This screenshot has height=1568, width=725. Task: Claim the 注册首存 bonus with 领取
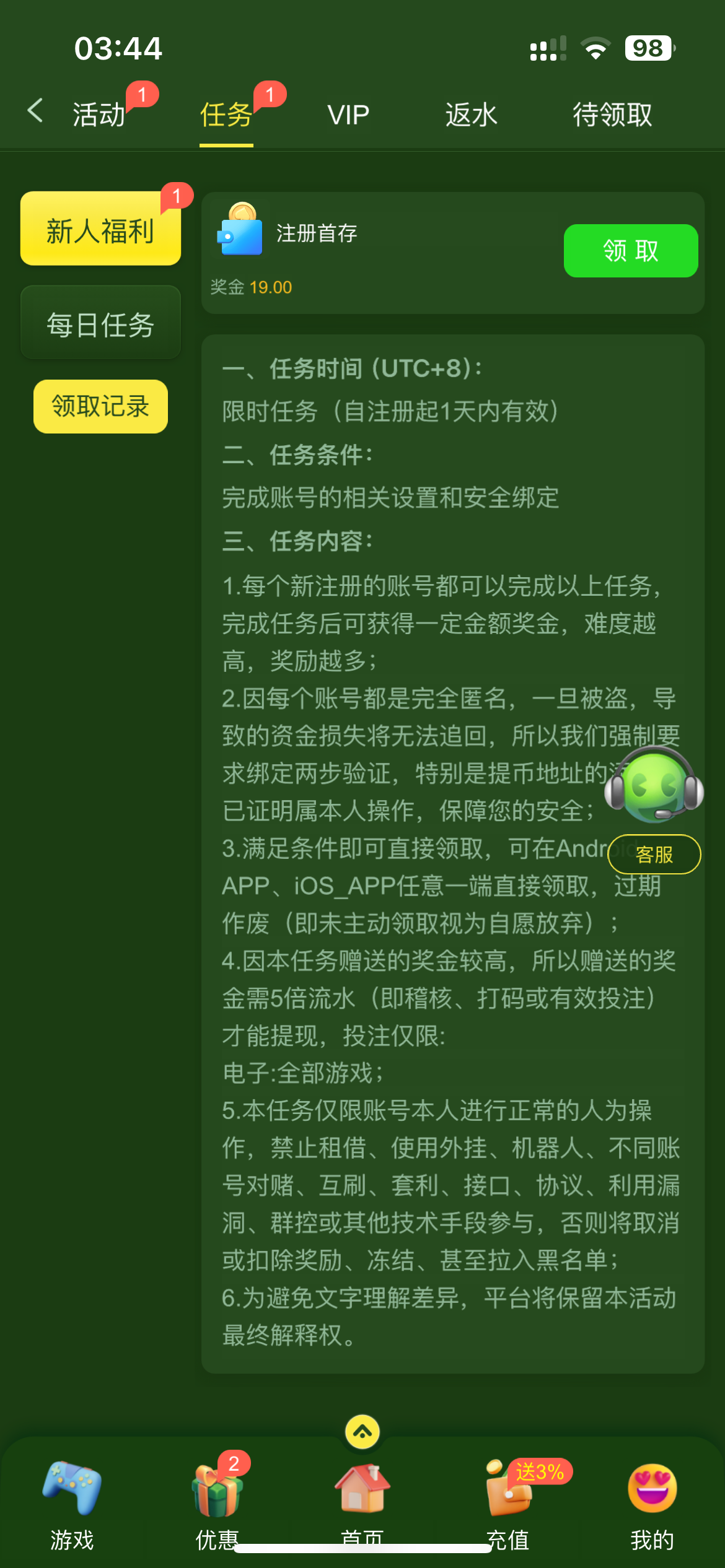(x=631, y=251)
